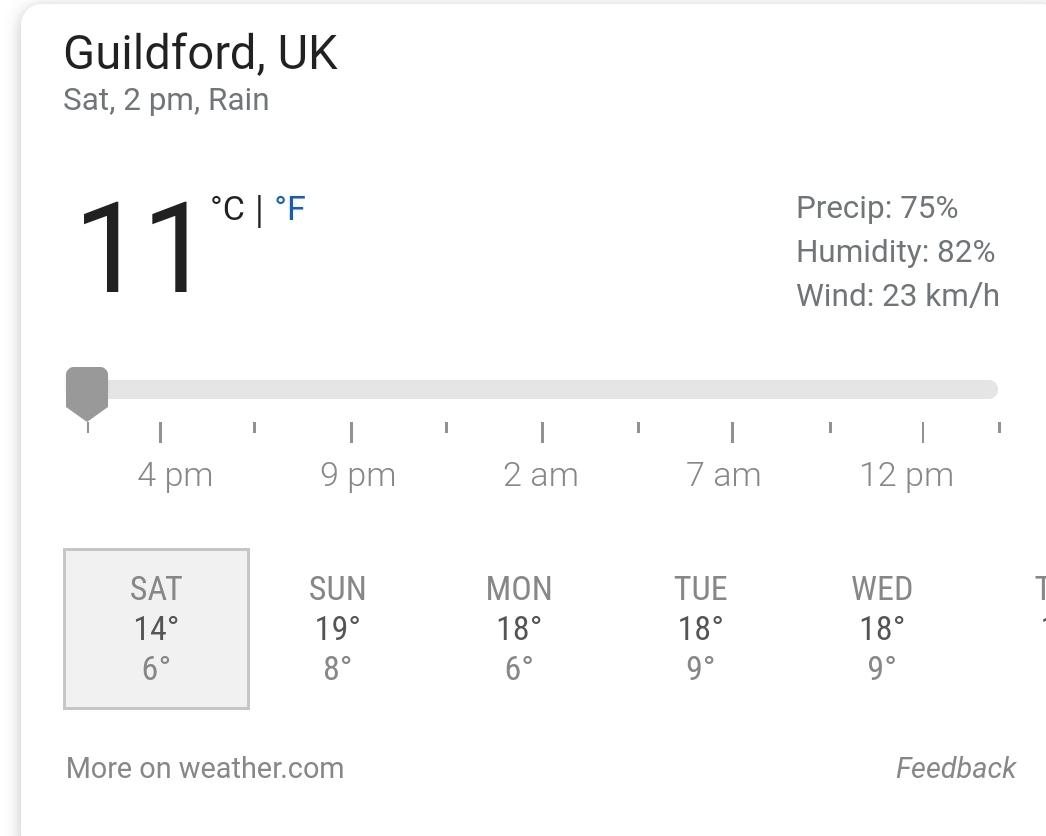Viewport: 1046px width, 836px height.
Task: Select the Sunday forecast
Action: point(337,628)
